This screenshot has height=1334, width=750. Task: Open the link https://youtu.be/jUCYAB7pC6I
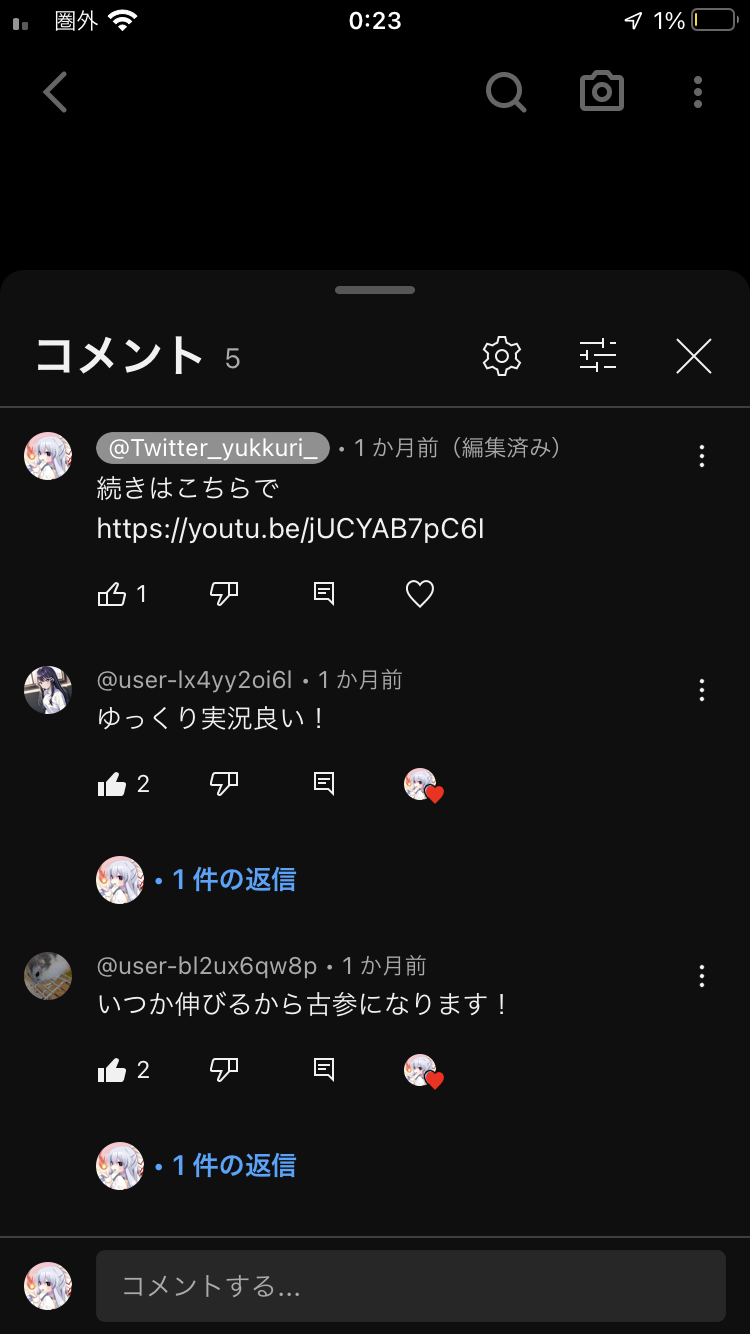click(290, 528)
